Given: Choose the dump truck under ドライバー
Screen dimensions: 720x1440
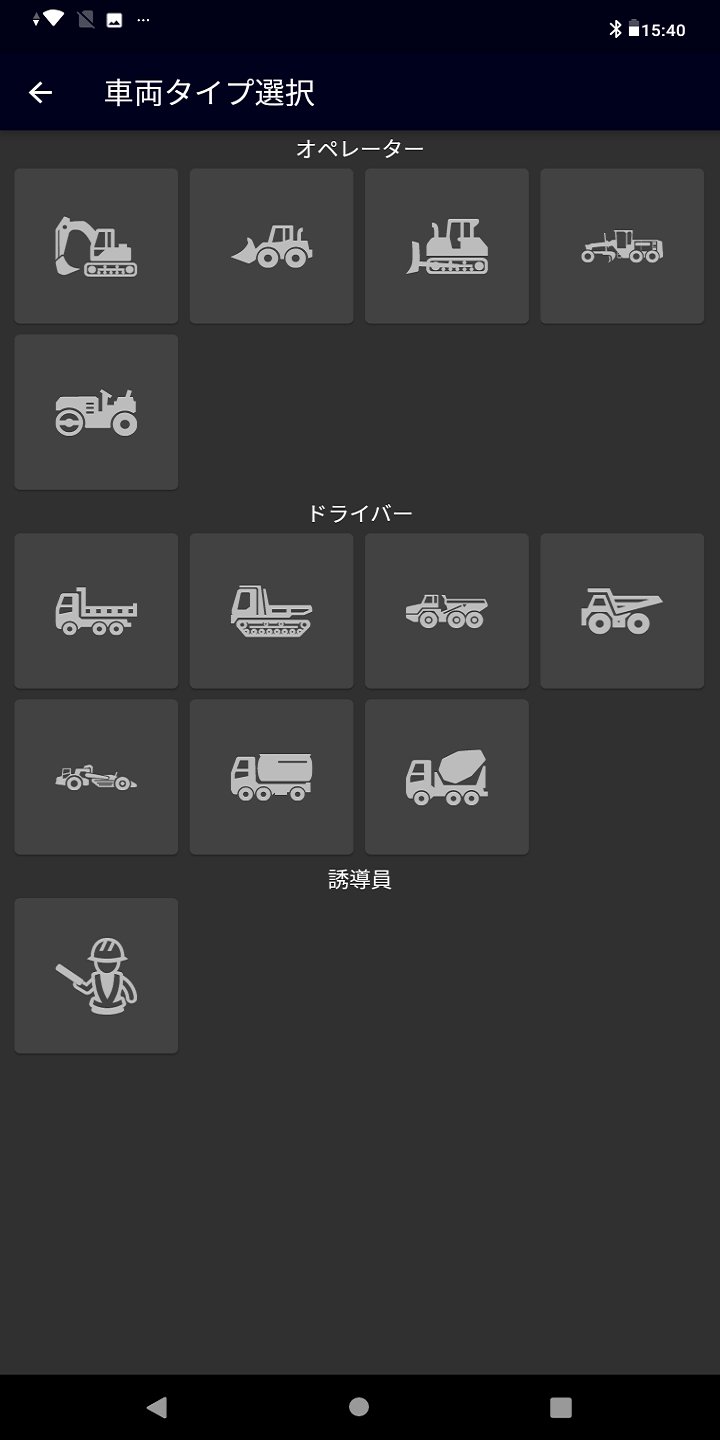Looking at the screenshot, I should (x=95, y=610).
